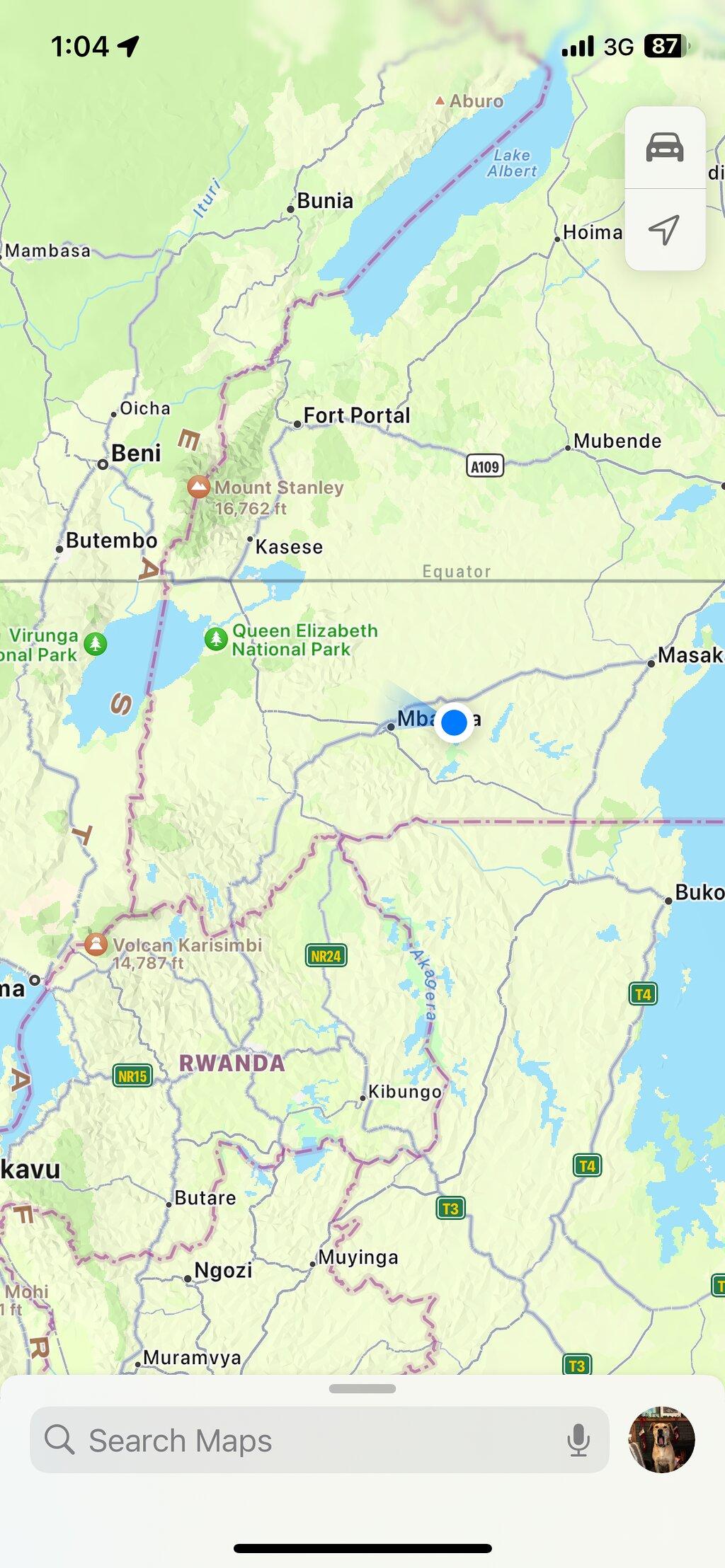
Task: Start voice search with the microphone
Action: pos(578,1440)
